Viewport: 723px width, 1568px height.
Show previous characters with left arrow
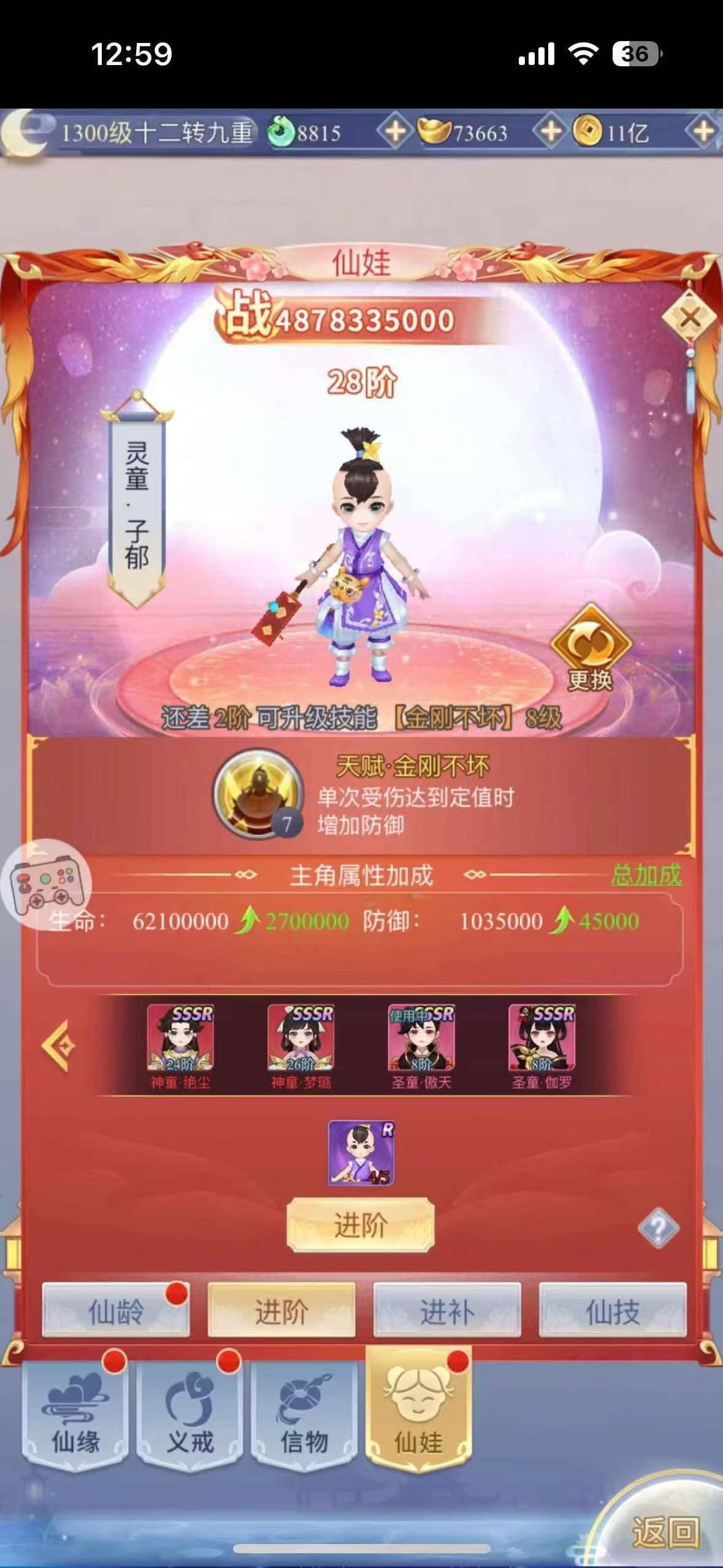(58, 1045)
